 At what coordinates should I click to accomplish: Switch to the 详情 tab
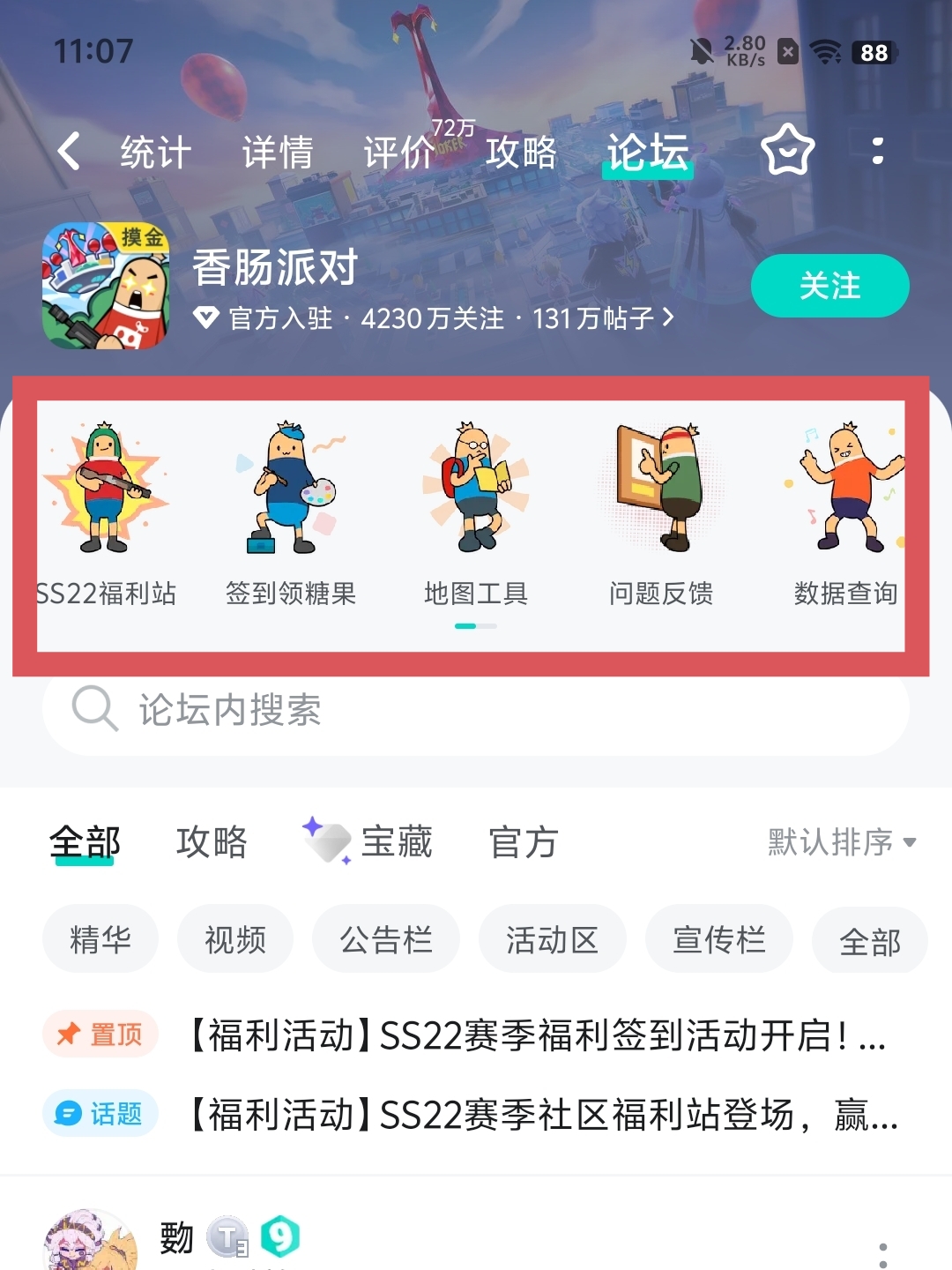[x=278, y=153]
